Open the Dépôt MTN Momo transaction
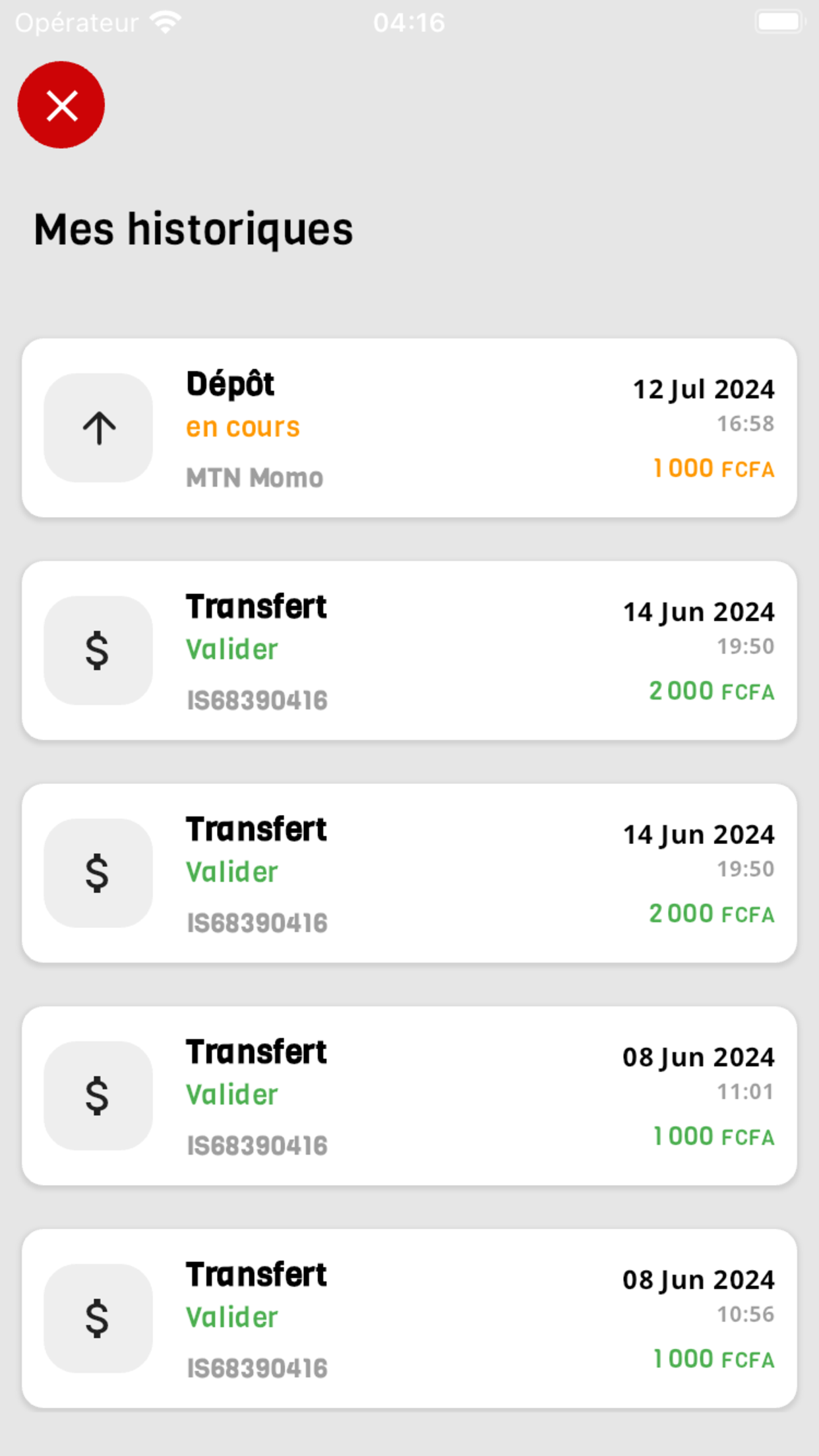The width and height of the screenshot is (819, 1456). pos(409,428)
